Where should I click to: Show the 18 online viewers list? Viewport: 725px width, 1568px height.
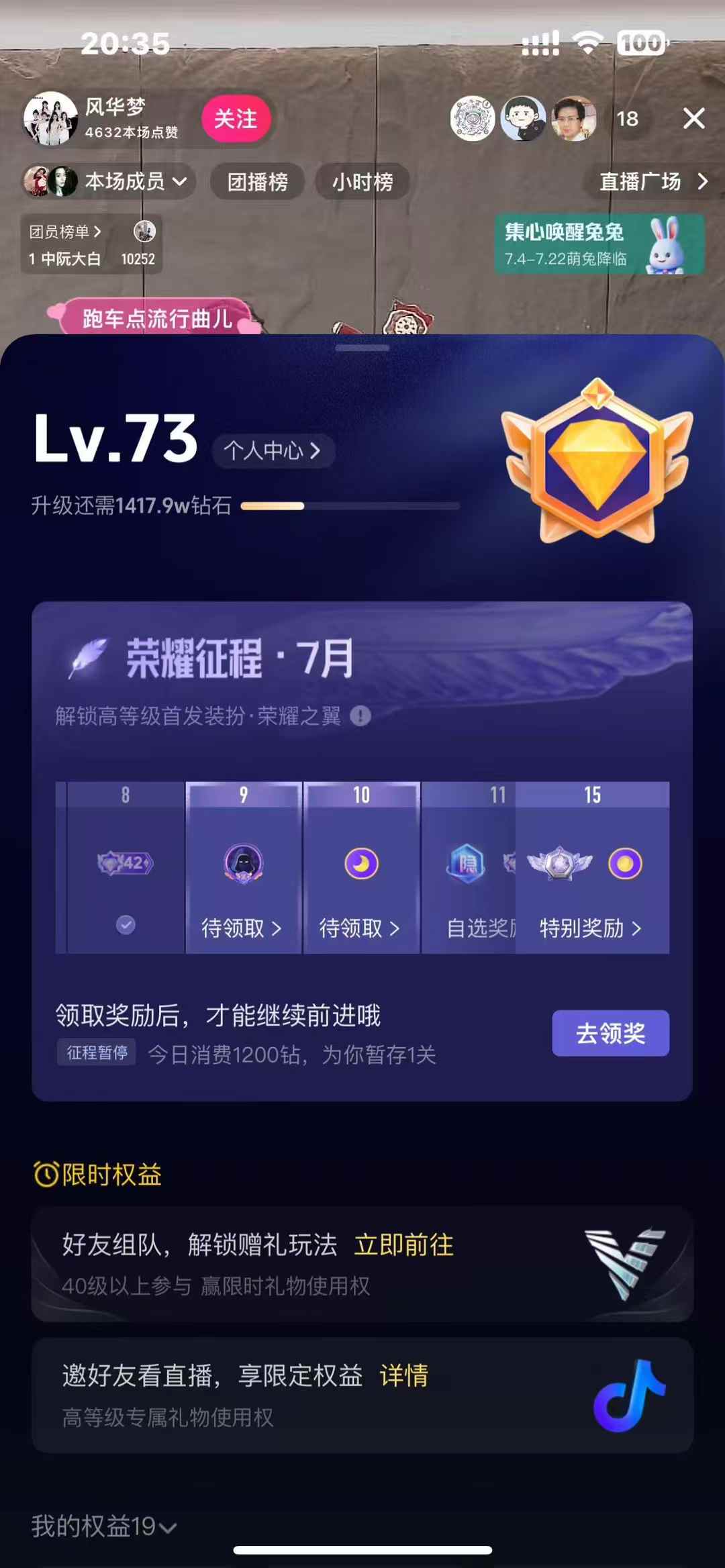coord(627,119)
